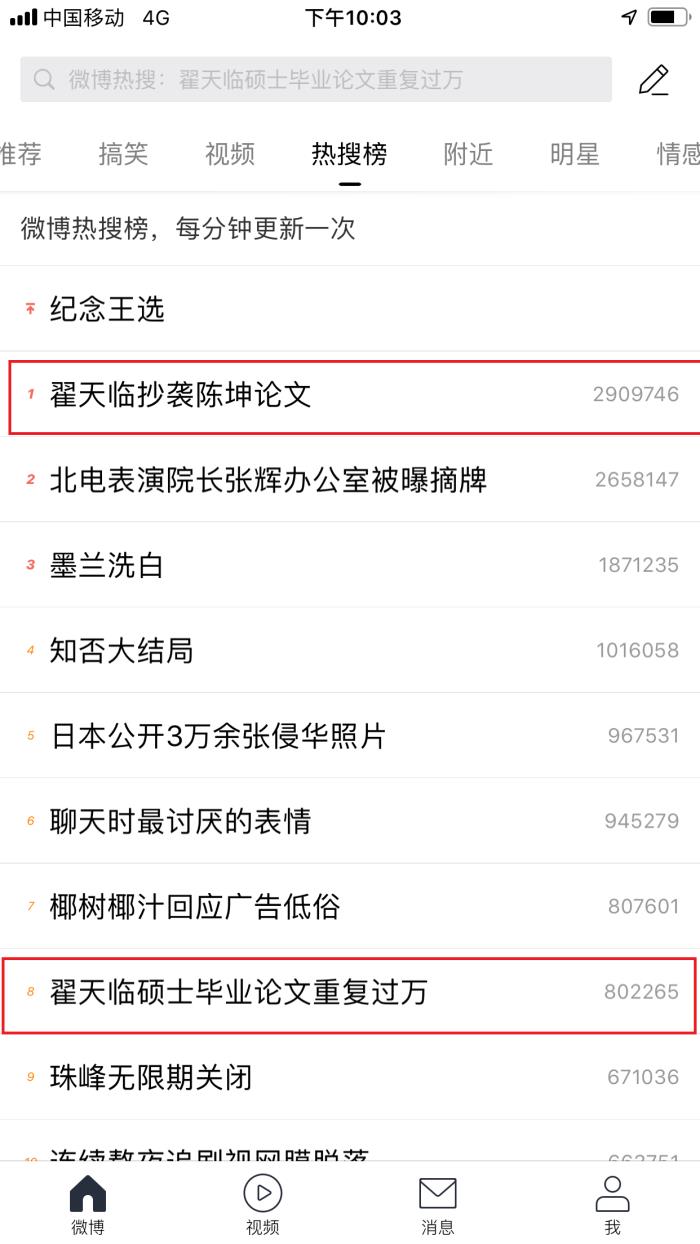
Task: Open 日本公开3万余张侵华照片 topic
Action: 218,736
